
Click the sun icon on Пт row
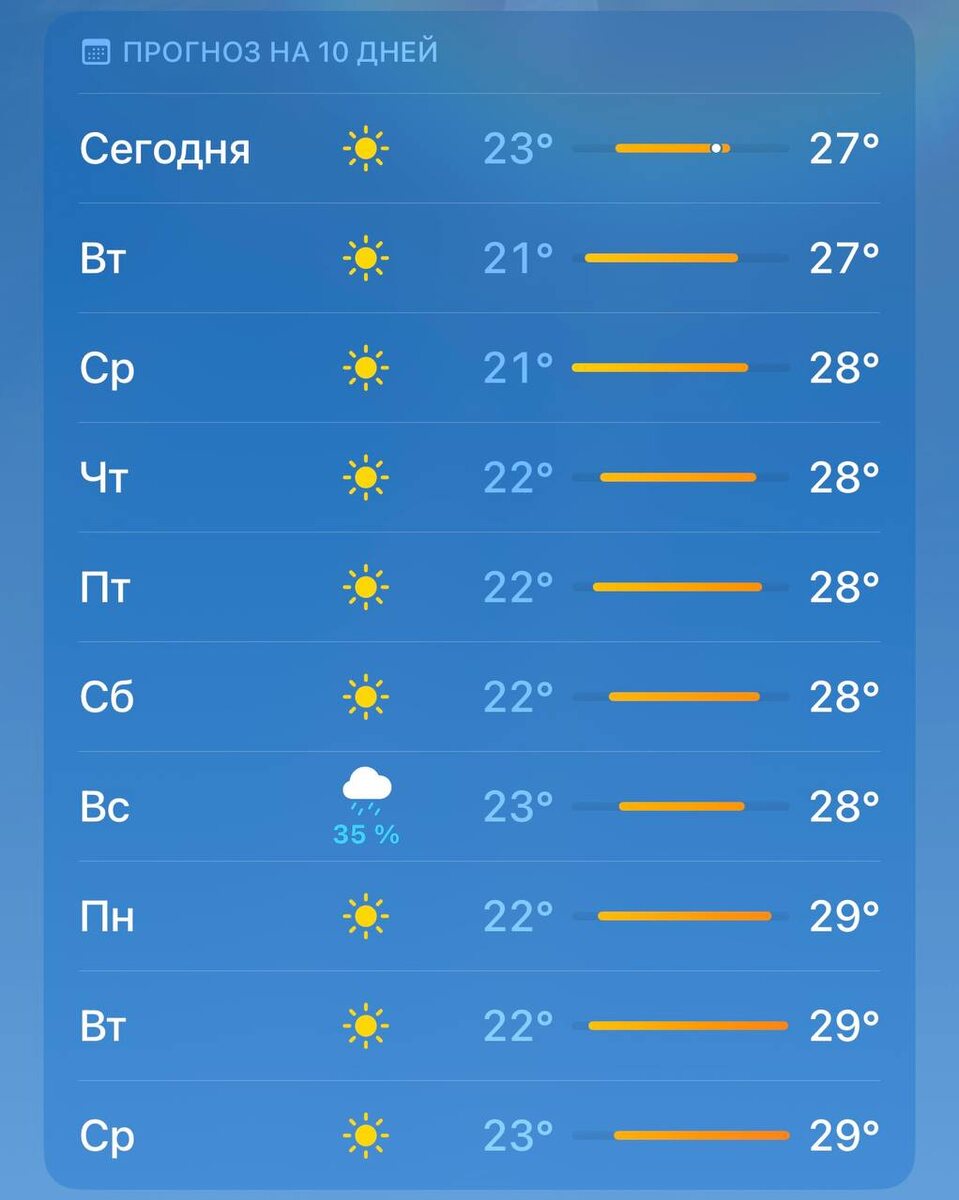366,588
